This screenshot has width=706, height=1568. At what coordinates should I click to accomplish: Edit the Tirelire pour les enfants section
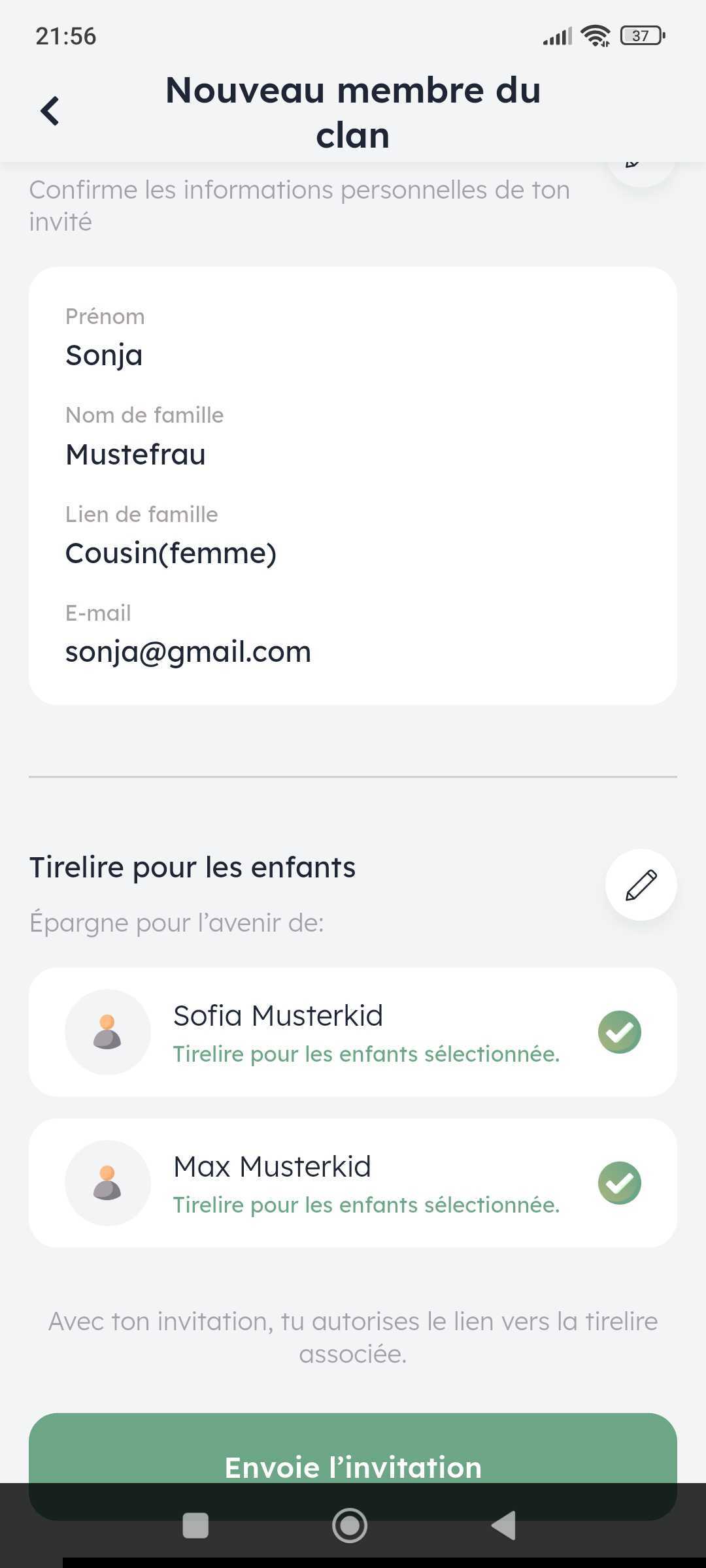(x=641, y=885)
